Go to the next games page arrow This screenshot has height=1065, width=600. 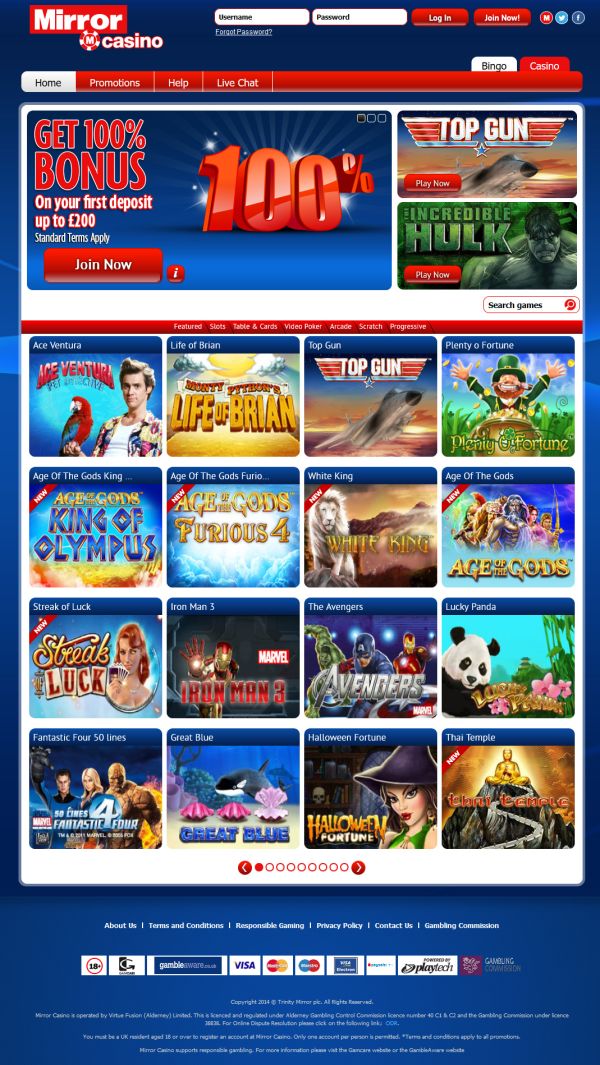click(358, 867)
